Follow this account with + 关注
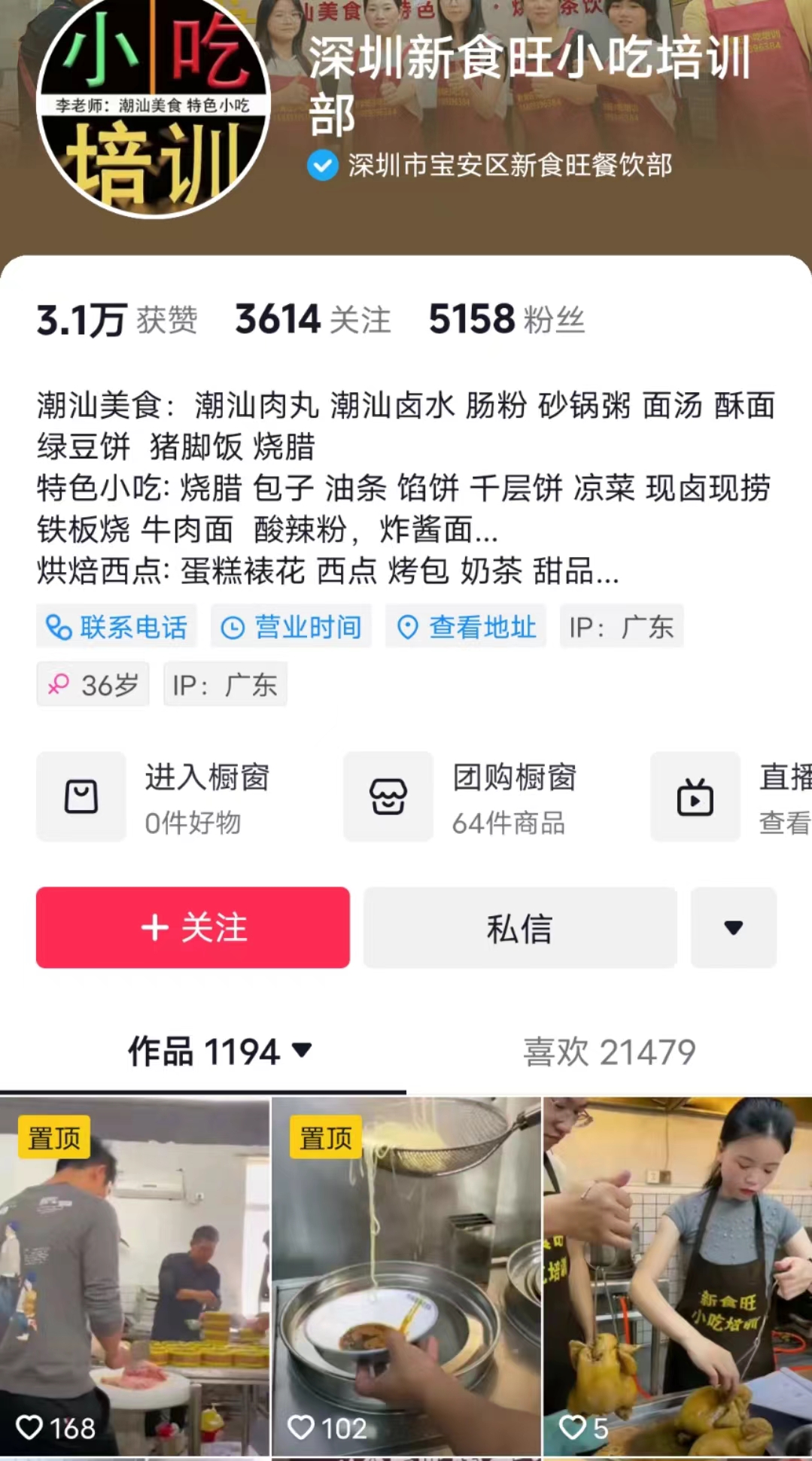This screenshot has width=812, height=1461. [193, 927]
